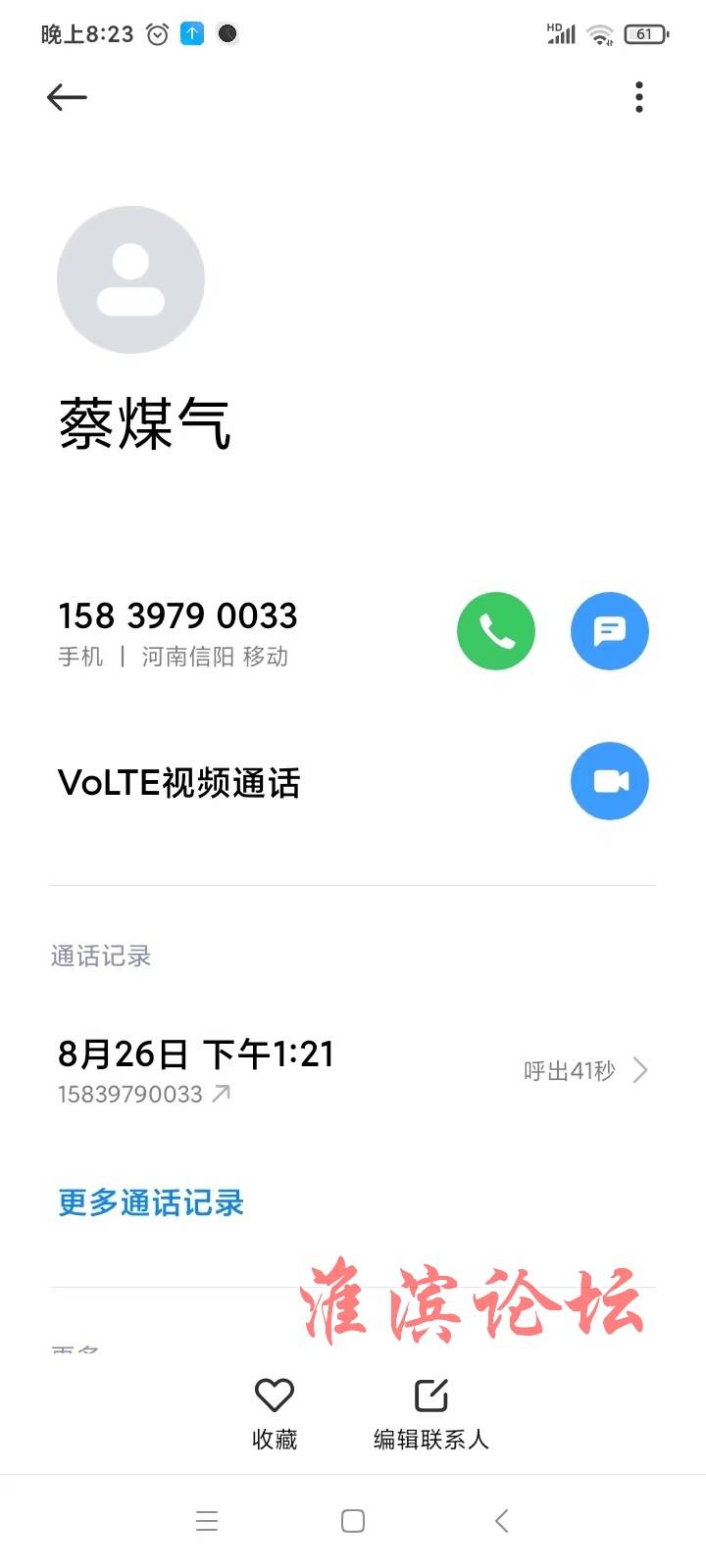Tap 编辑联系人 to edit contact
Image resolution: width=706 pixels, height=1568 pixels.
tap(431, 1414)
